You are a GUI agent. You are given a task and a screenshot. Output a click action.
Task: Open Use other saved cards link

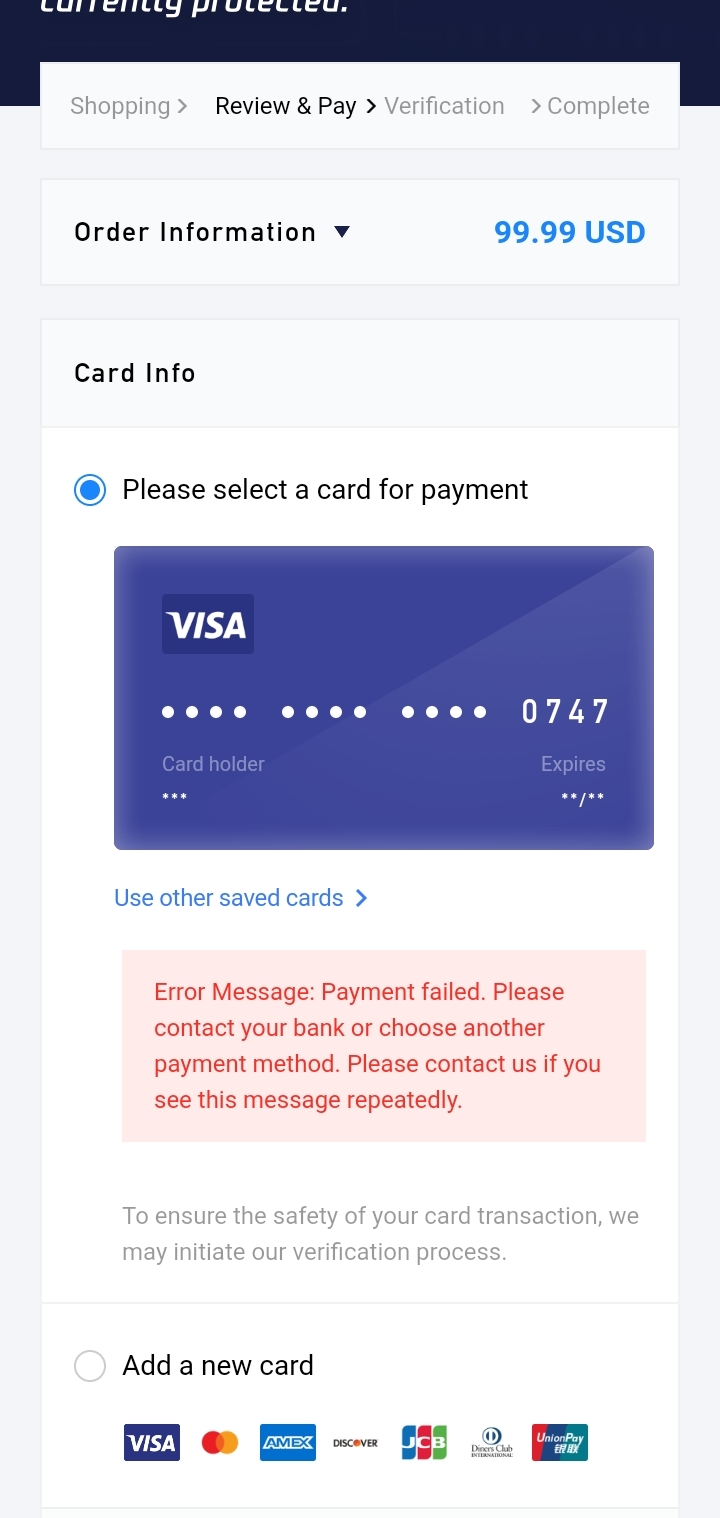click(x=240, y=898)
